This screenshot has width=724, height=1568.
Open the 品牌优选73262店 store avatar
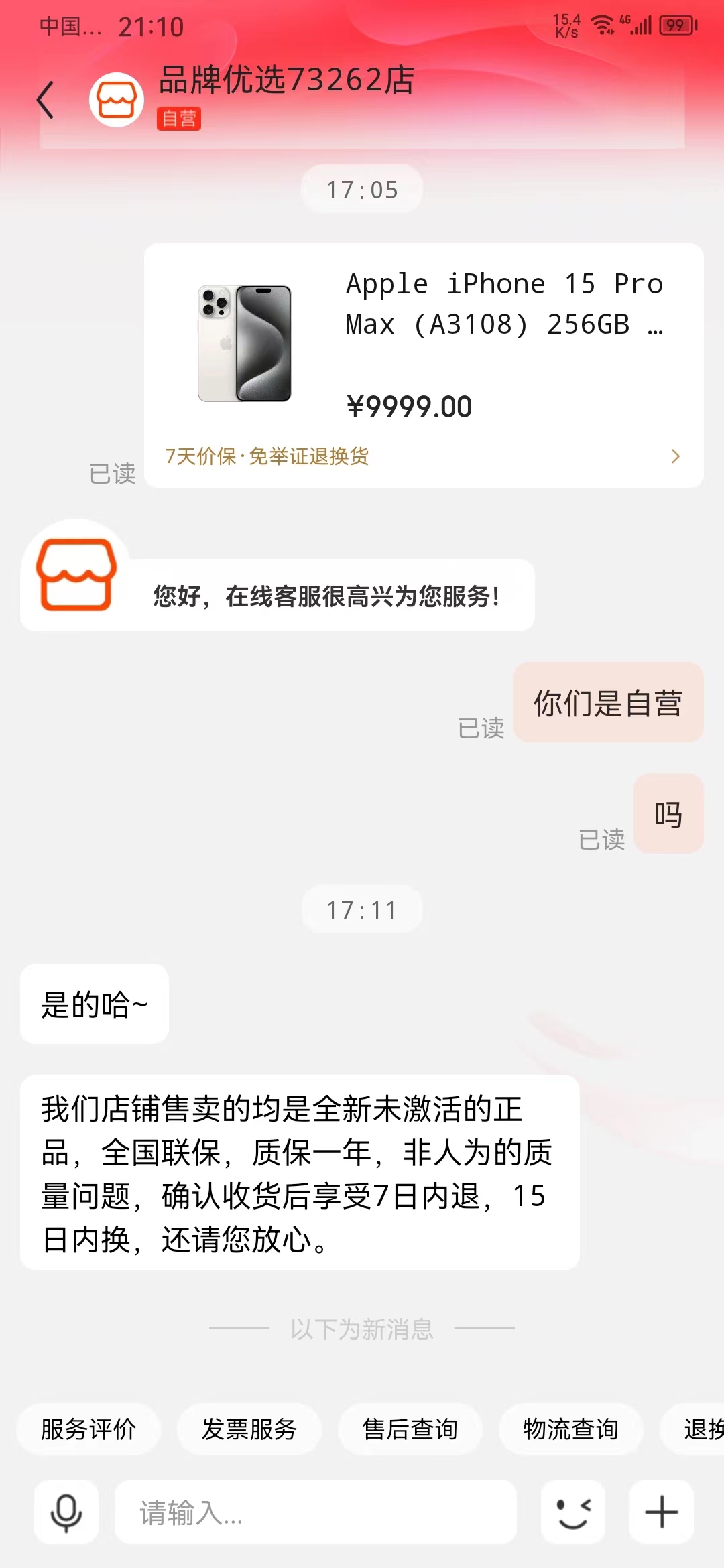(x=117, y=100)
